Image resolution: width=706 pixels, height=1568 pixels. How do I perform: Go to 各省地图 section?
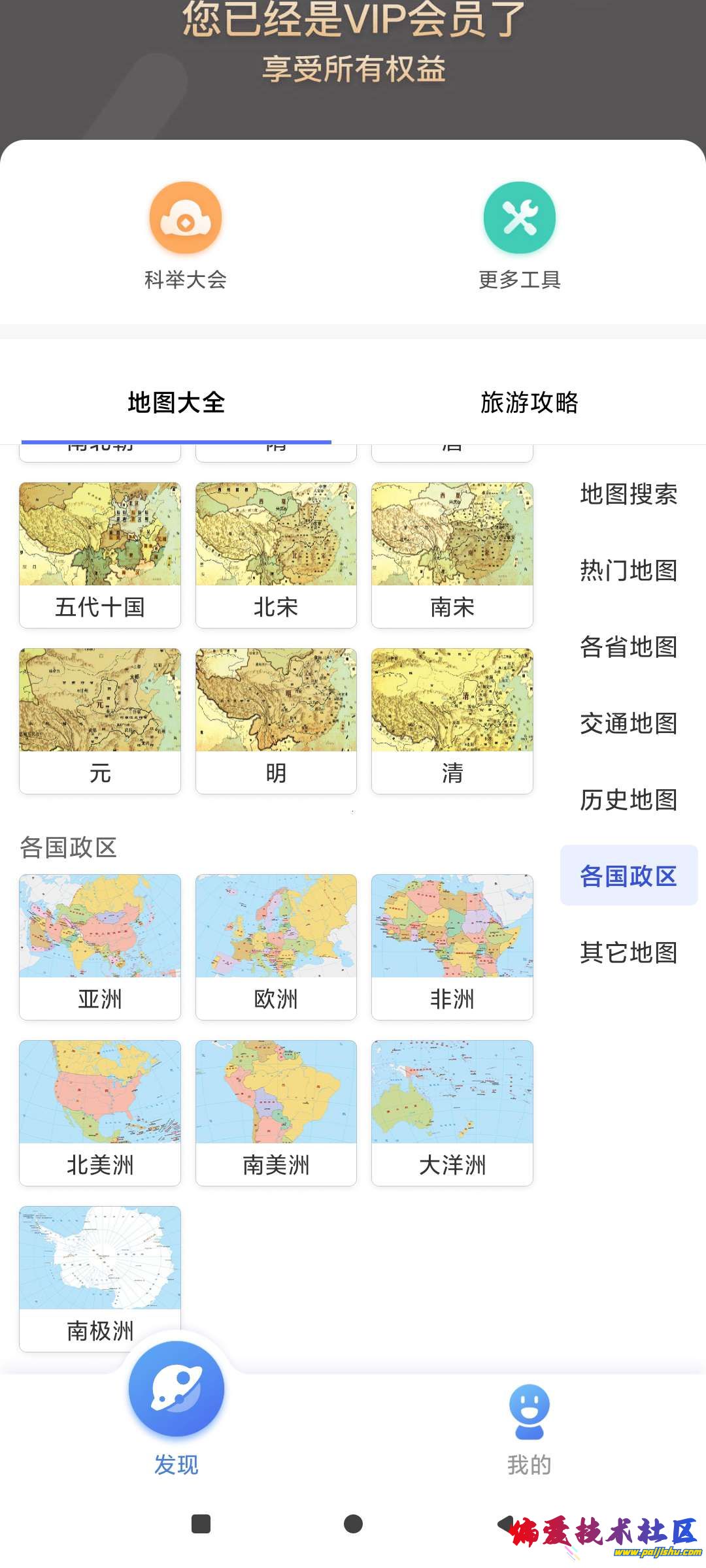pyautogui.click(x=628, y=647)
